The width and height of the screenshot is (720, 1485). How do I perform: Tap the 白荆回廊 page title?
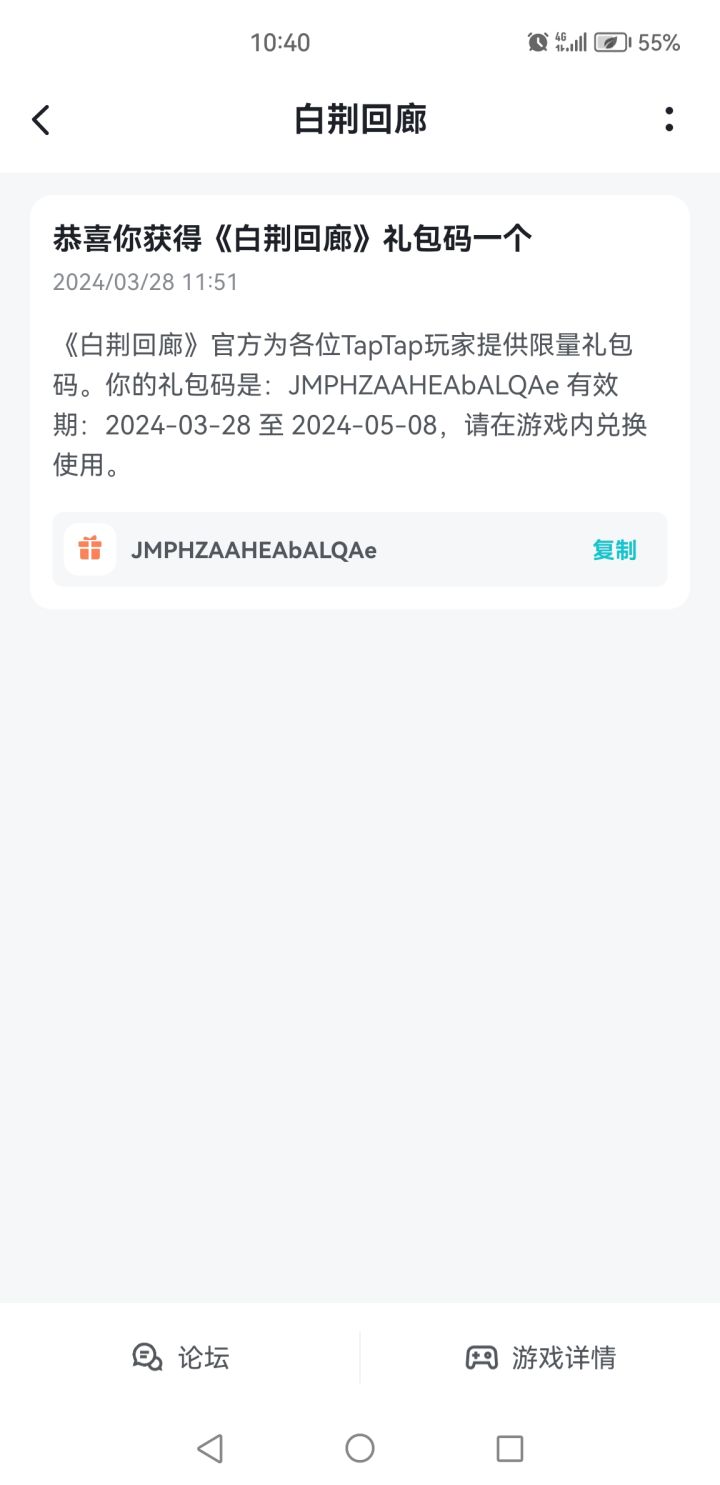click(360, 118)
